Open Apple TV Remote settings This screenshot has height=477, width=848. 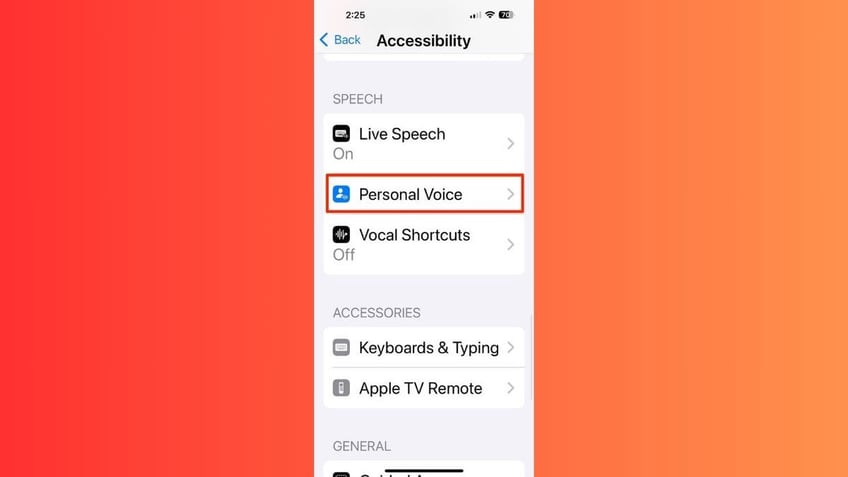(423, 388)
